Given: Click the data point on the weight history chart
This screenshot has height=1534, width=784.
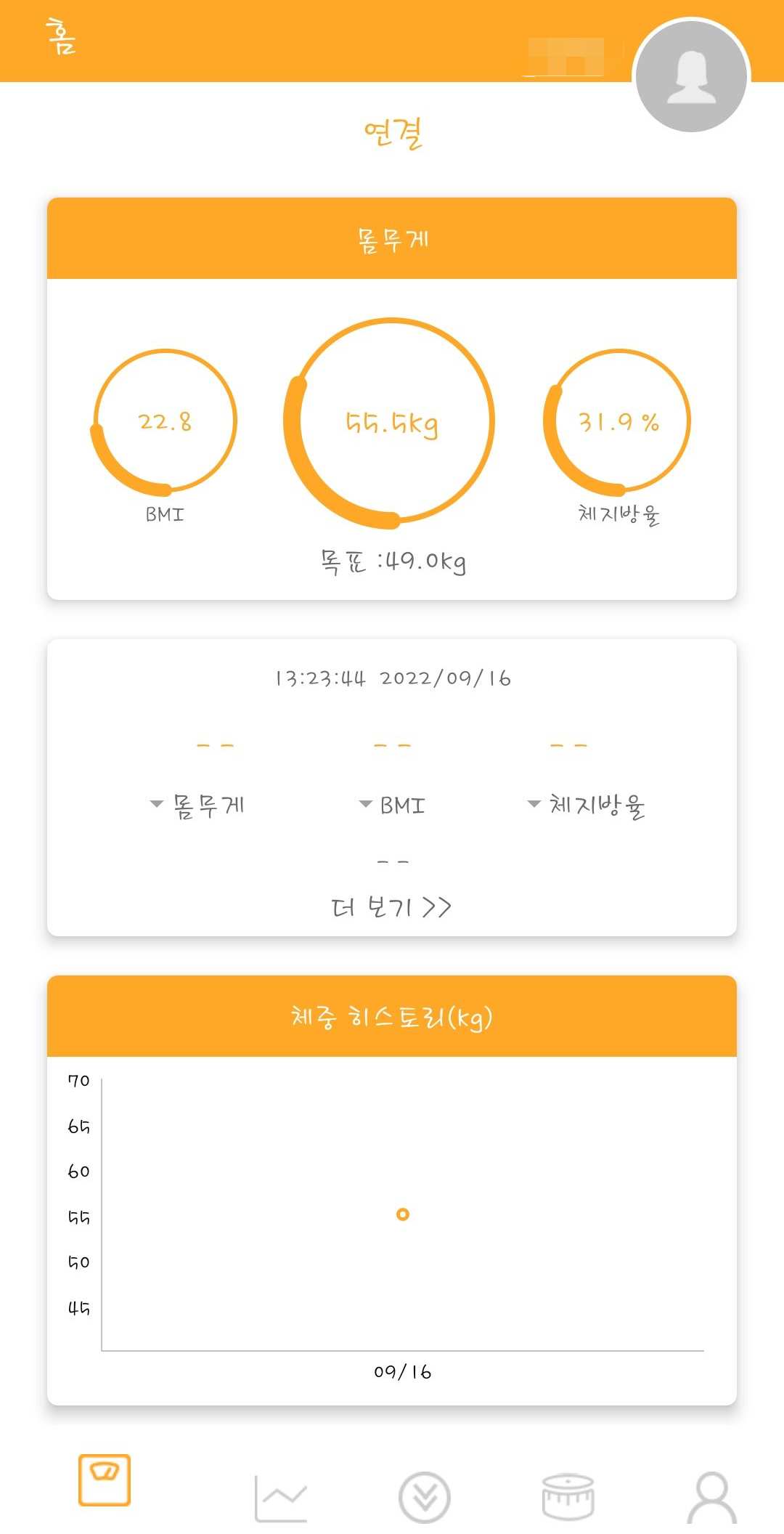Looking at the screenshot, I should (401, 1213).
